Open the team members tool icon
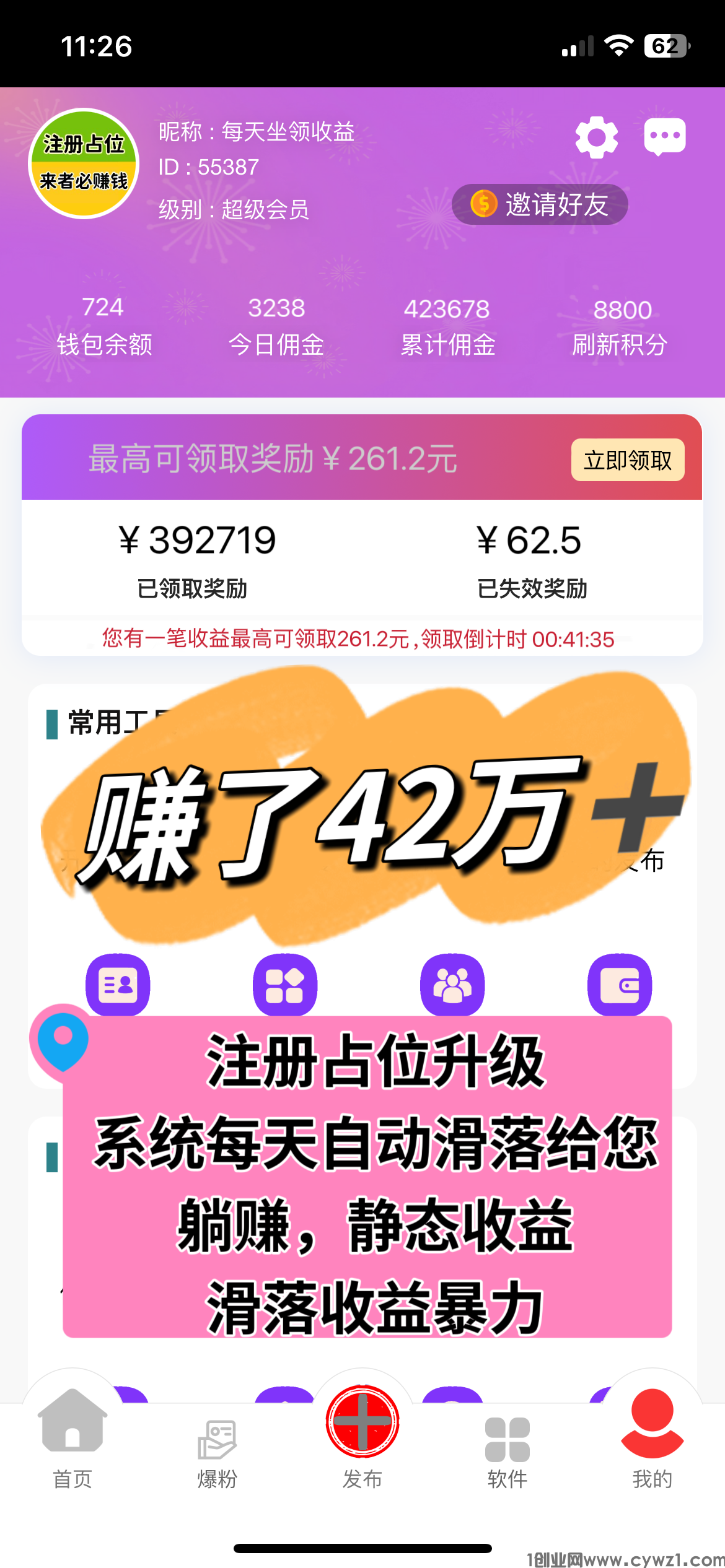725x1568 pixels. pyautogui.click(x=452, y=985)
